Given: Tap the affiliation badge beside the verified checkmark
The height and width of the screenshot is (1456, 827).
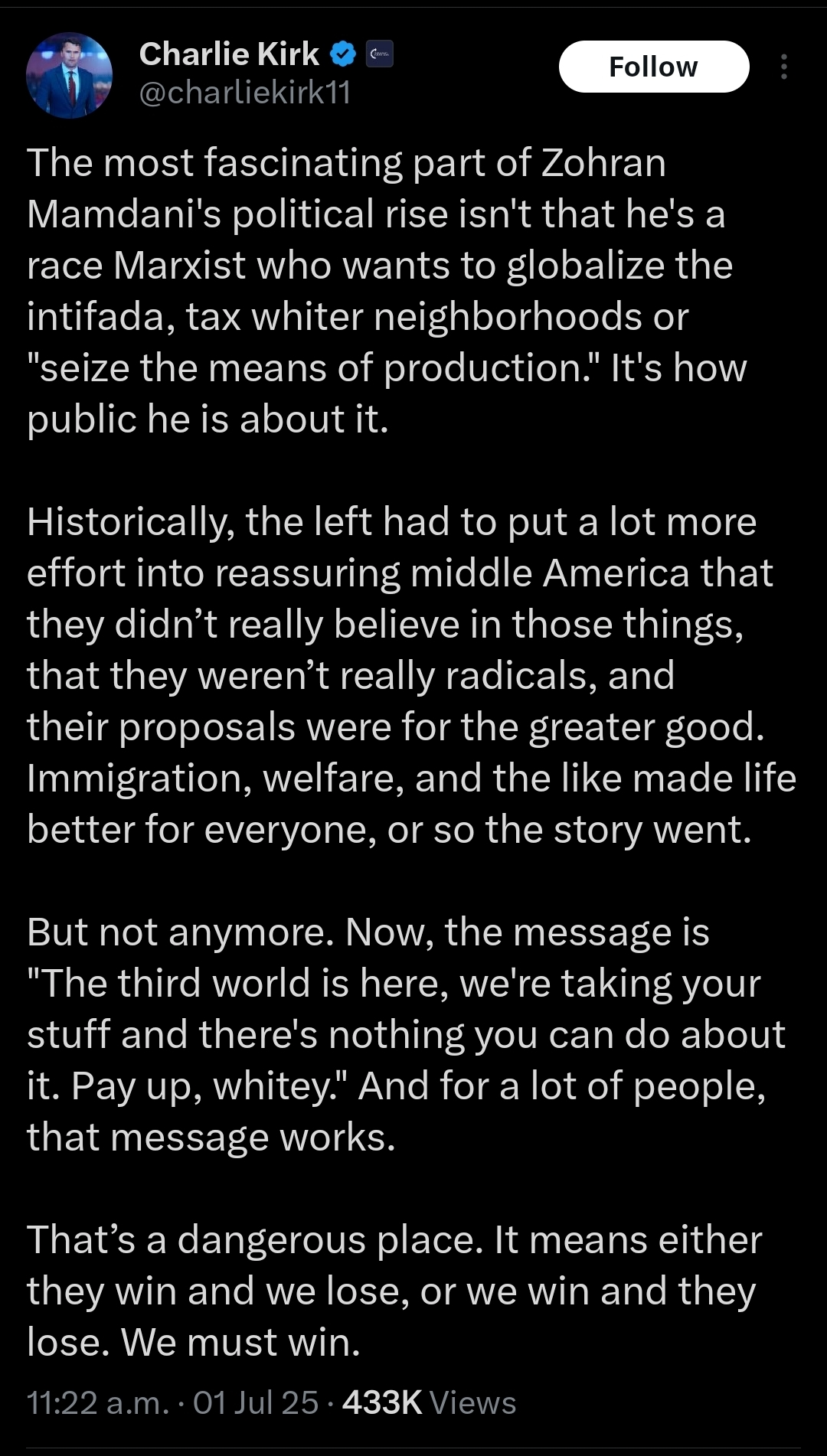Looking at the screenshot, I should click(379, 54).
